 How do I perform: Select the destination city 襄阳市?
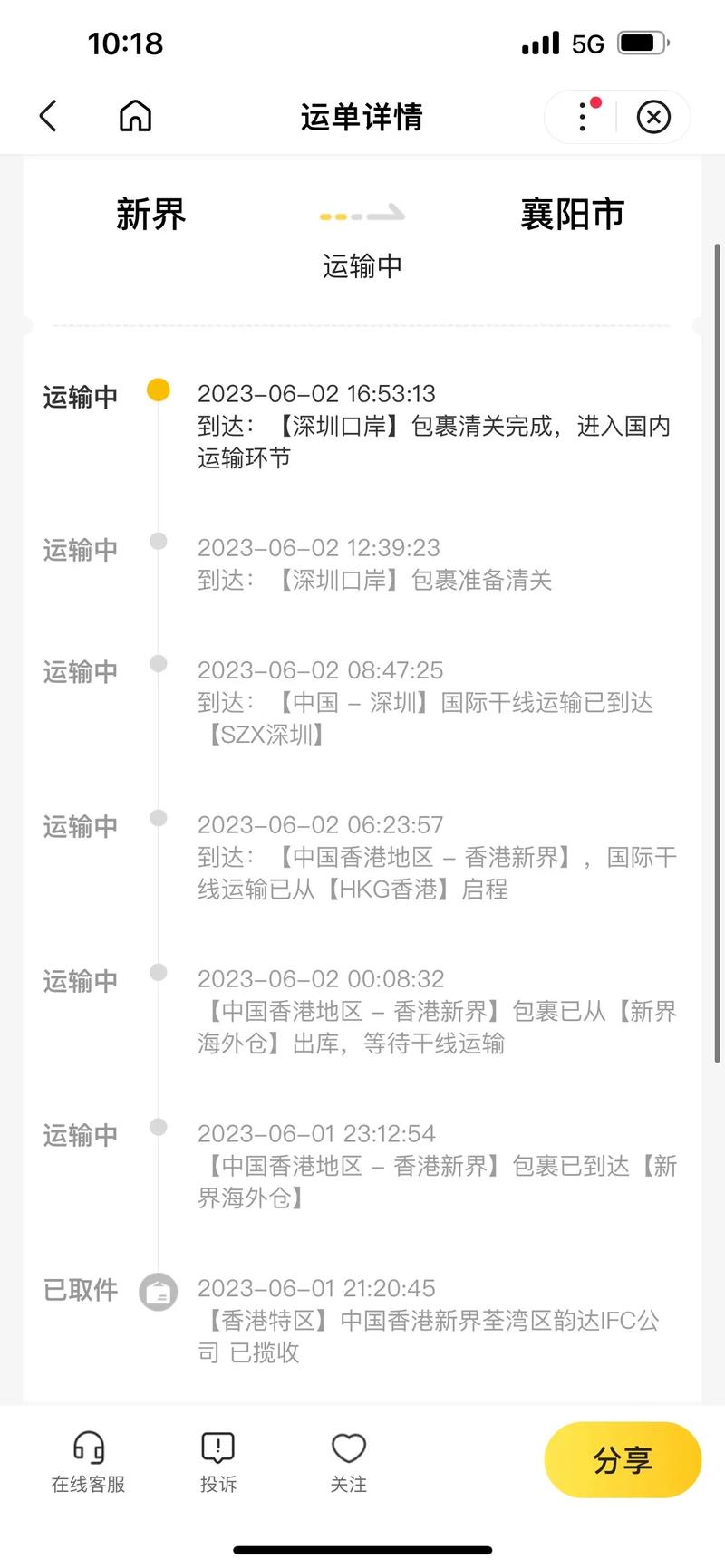[x=573, y=214]
